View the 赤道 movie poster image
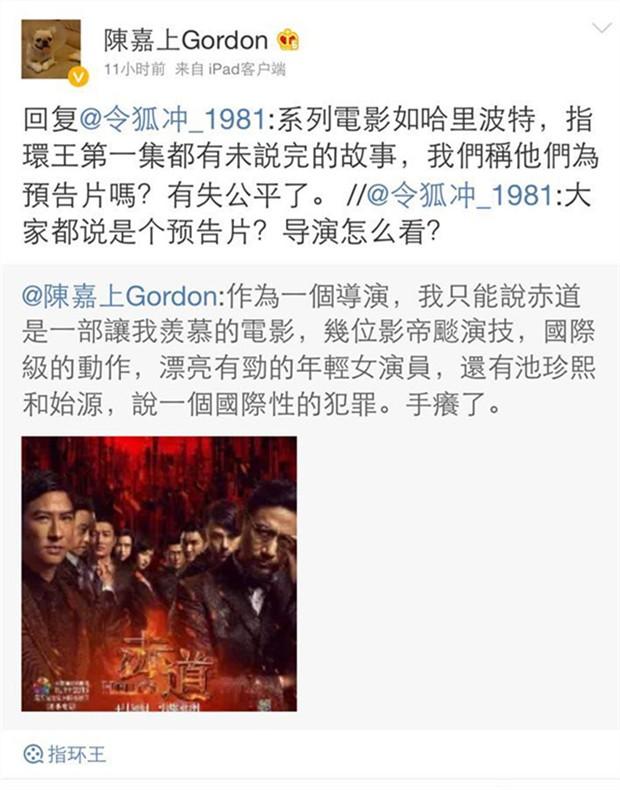The image size is (620, 790). (159, 573)
